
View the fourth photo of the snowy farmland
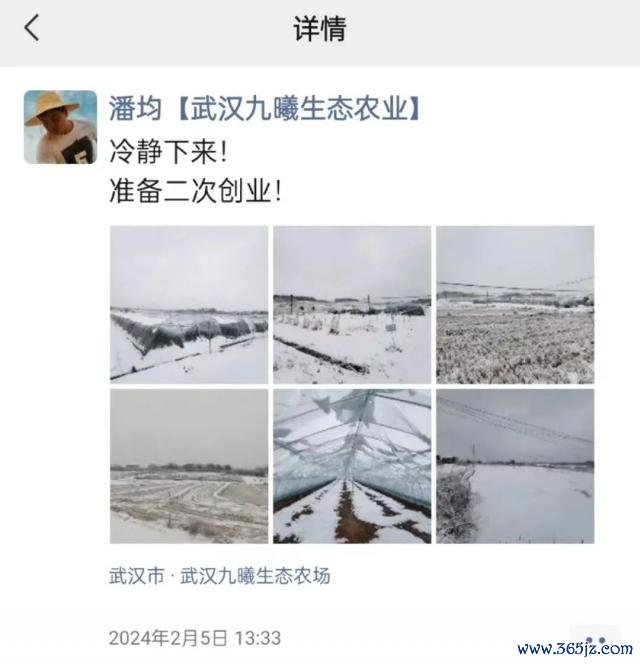[x=189, y=466]
